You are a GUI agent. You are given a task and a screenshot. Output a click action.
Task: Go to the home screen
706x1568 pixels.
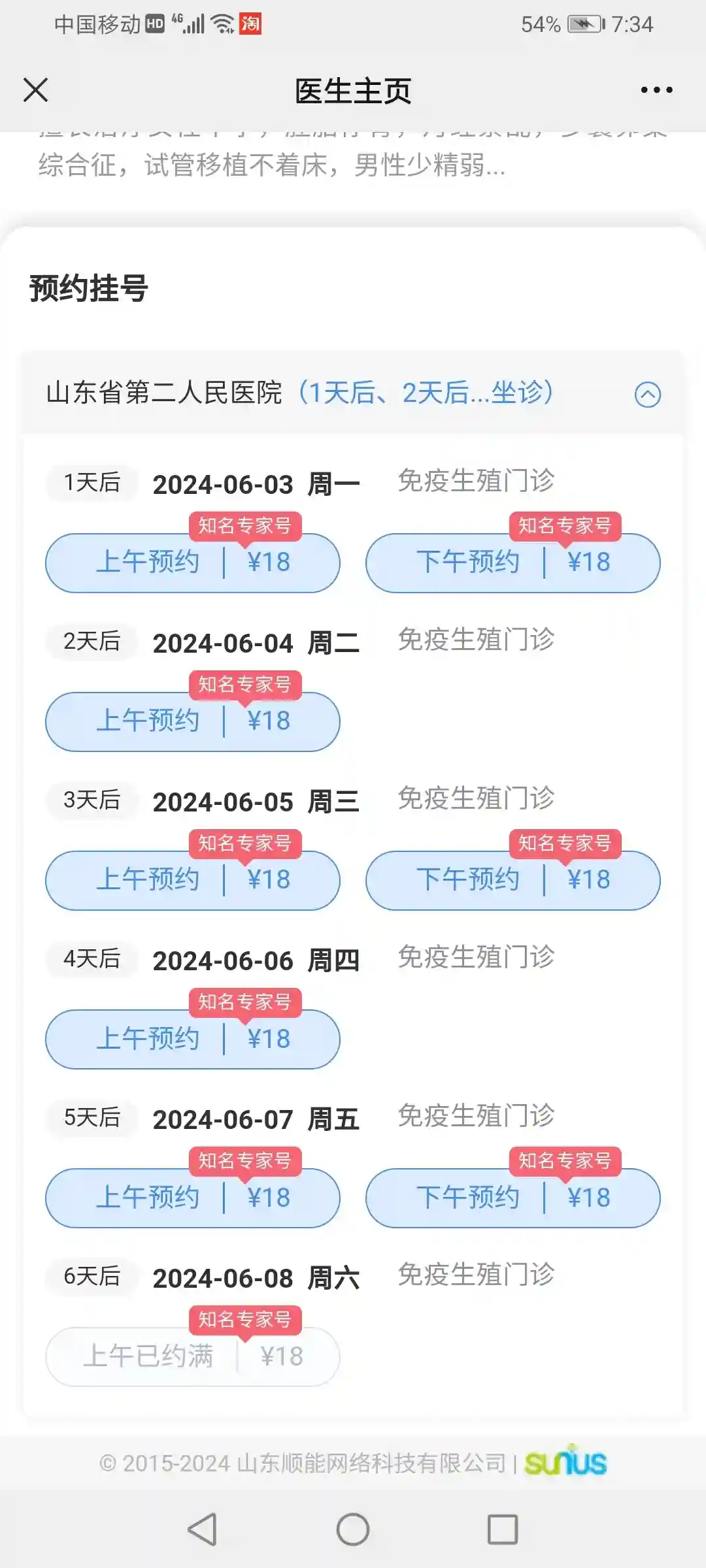(x=353, y=1529)
